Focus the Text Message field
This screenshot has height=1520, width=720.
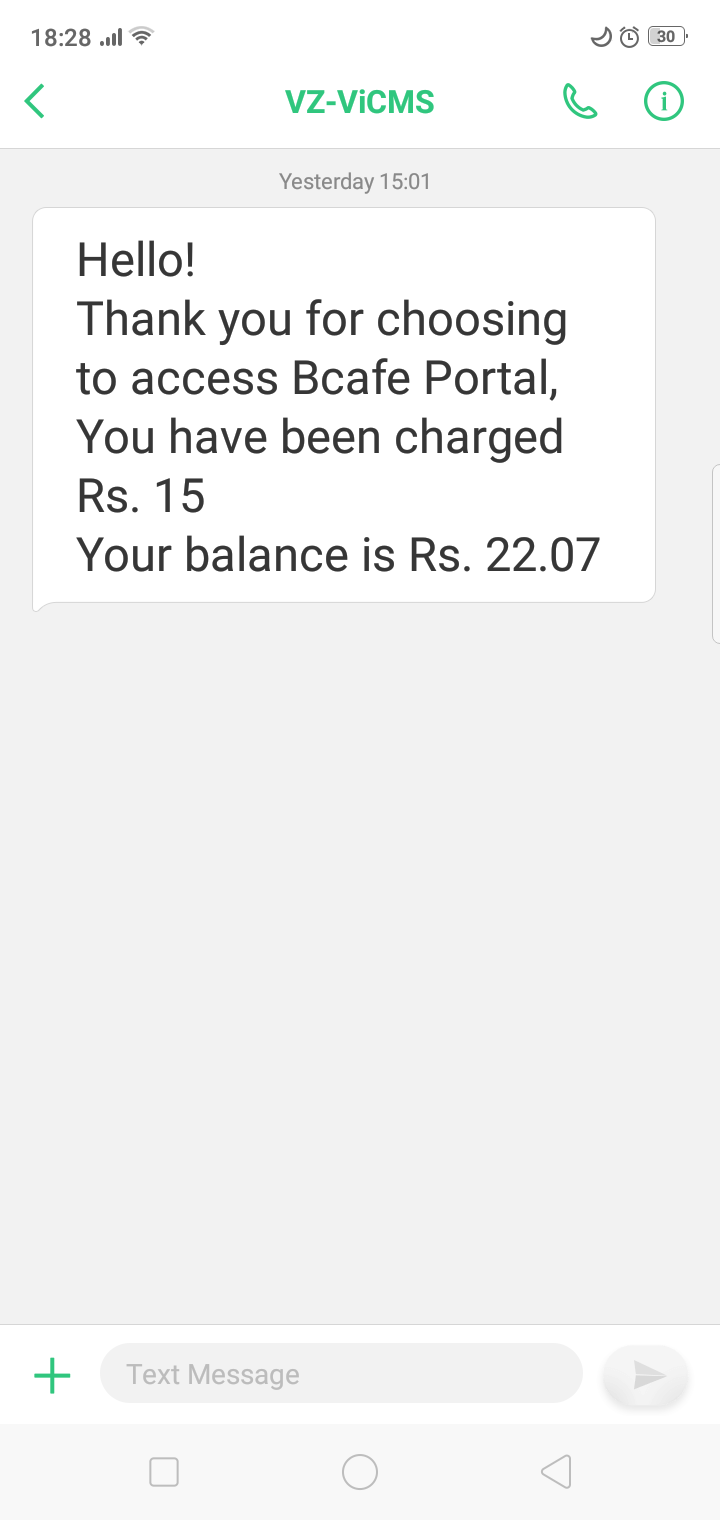(340, 1374)
